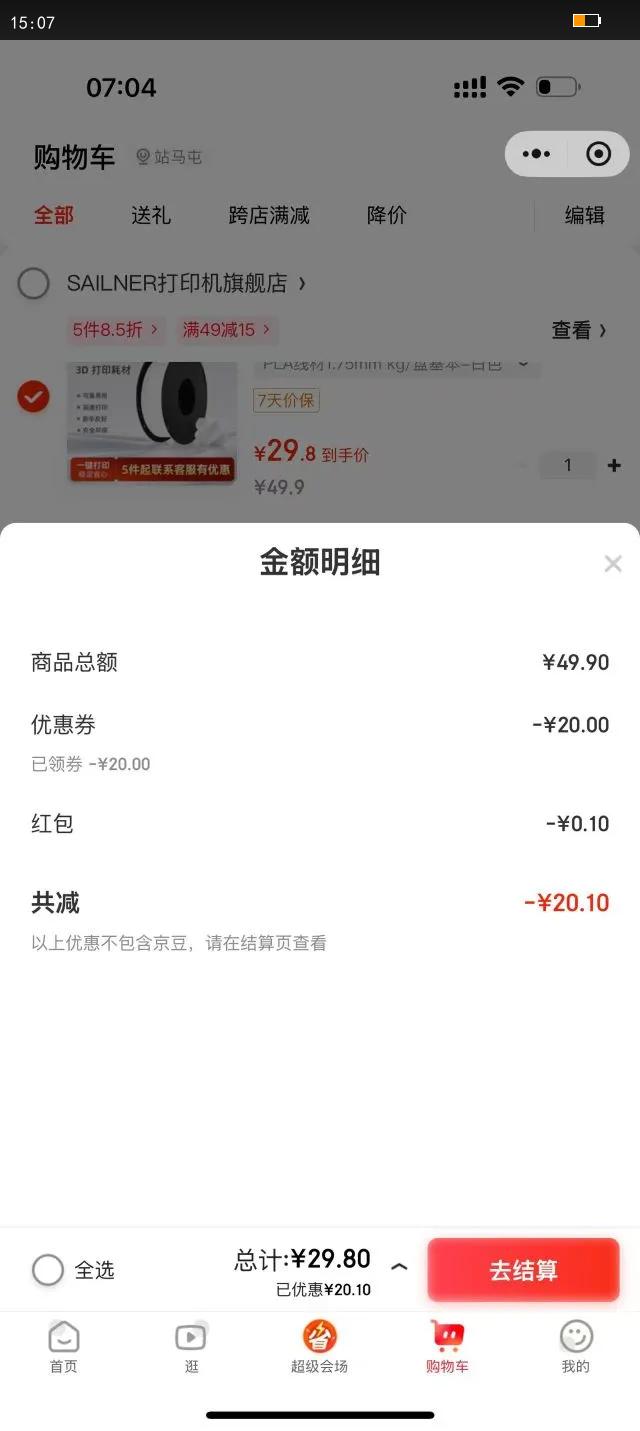640x1431 pixels.
Task: Toggle the 全选 select-all checkbox
Action: [48, 1270]
